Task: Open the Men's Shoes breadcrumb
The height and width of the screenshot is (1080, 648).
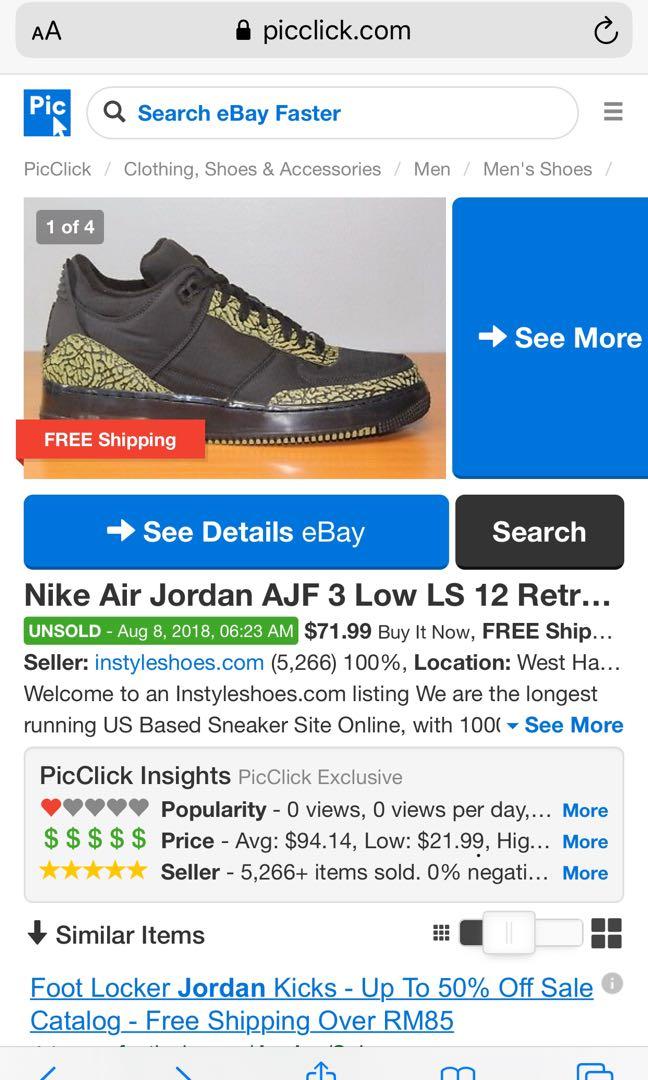Action: [537, 169]
